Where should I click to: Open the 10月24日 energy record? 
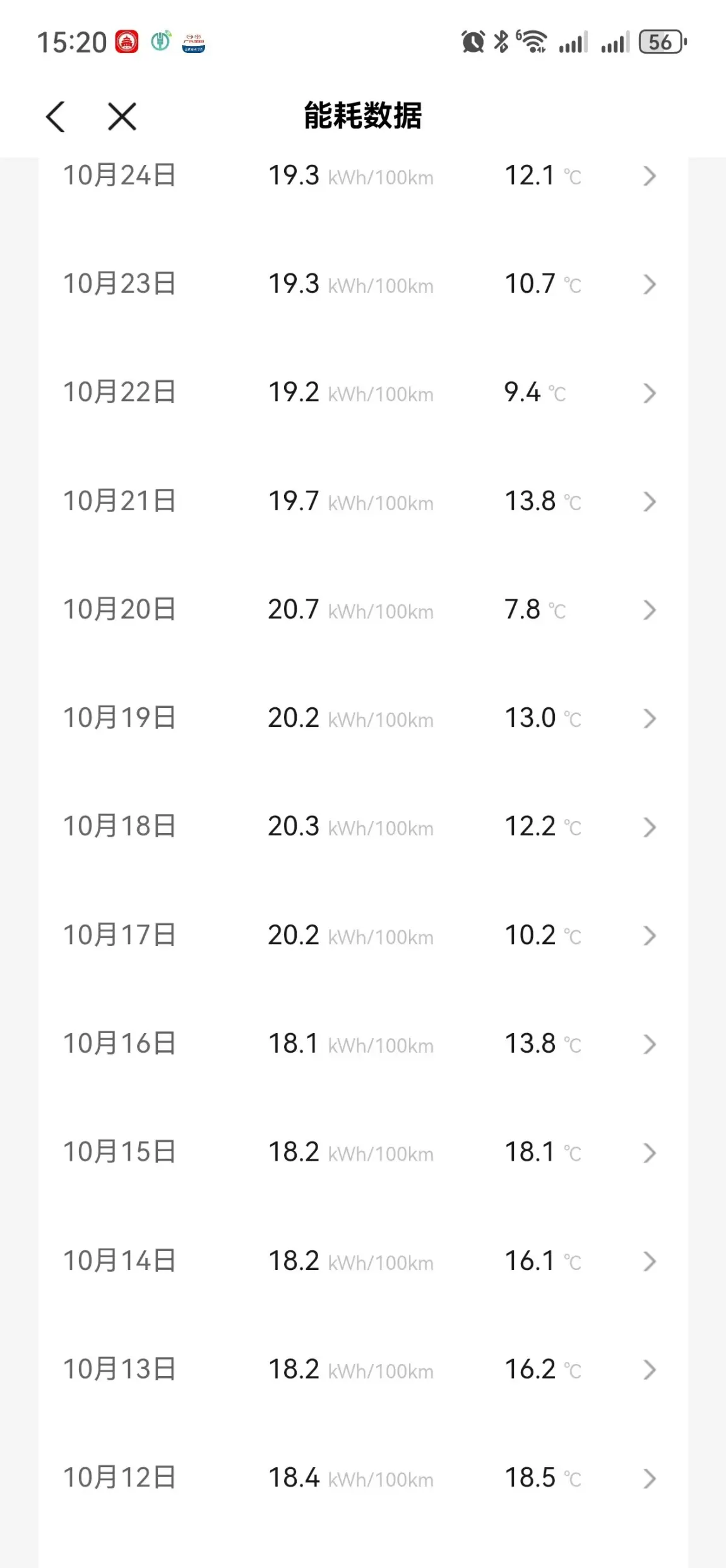click(x=363, y=176)
